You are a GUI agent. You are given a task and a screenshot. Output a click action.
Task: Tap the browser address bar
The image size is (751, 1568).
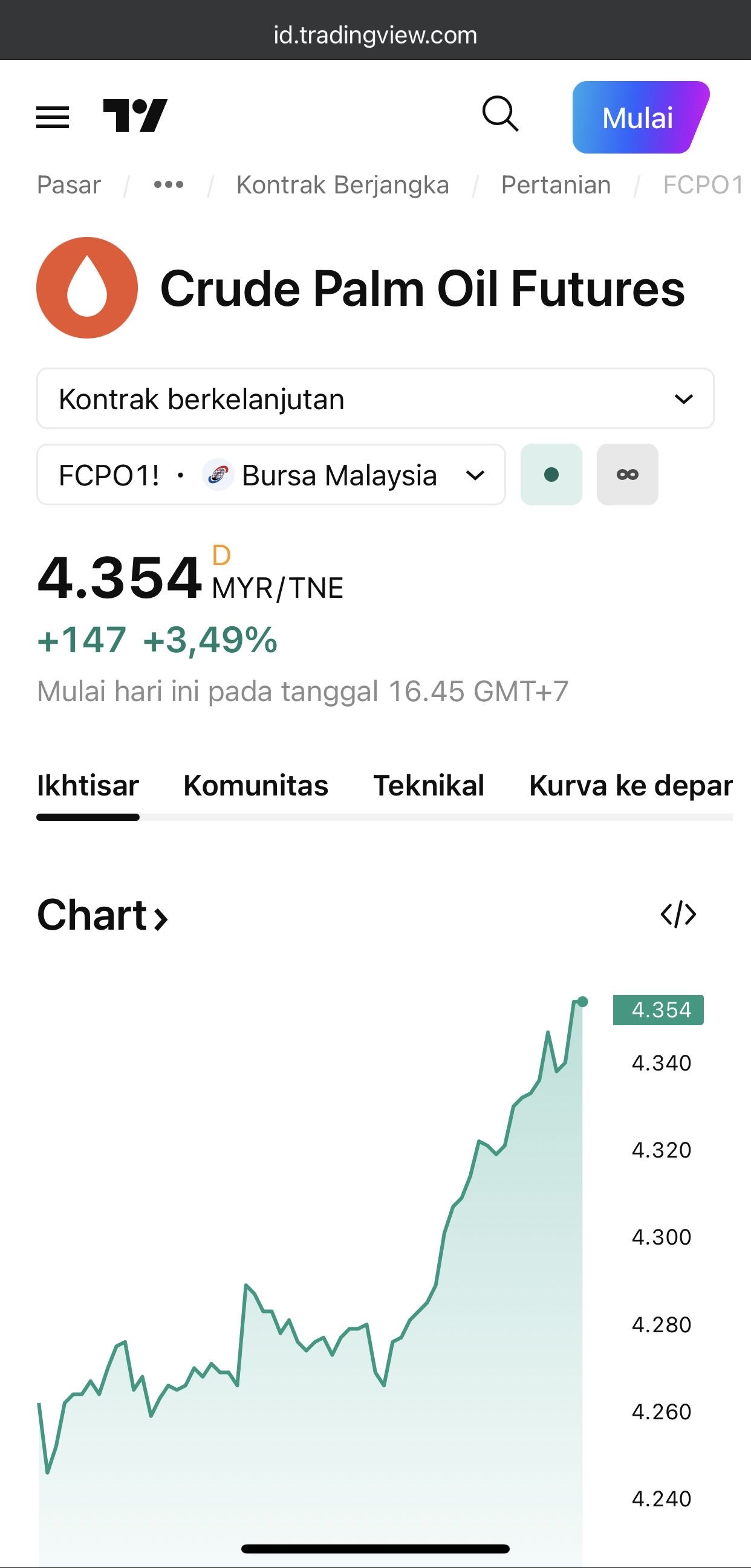pyautogui.click(x=375, y=35)
